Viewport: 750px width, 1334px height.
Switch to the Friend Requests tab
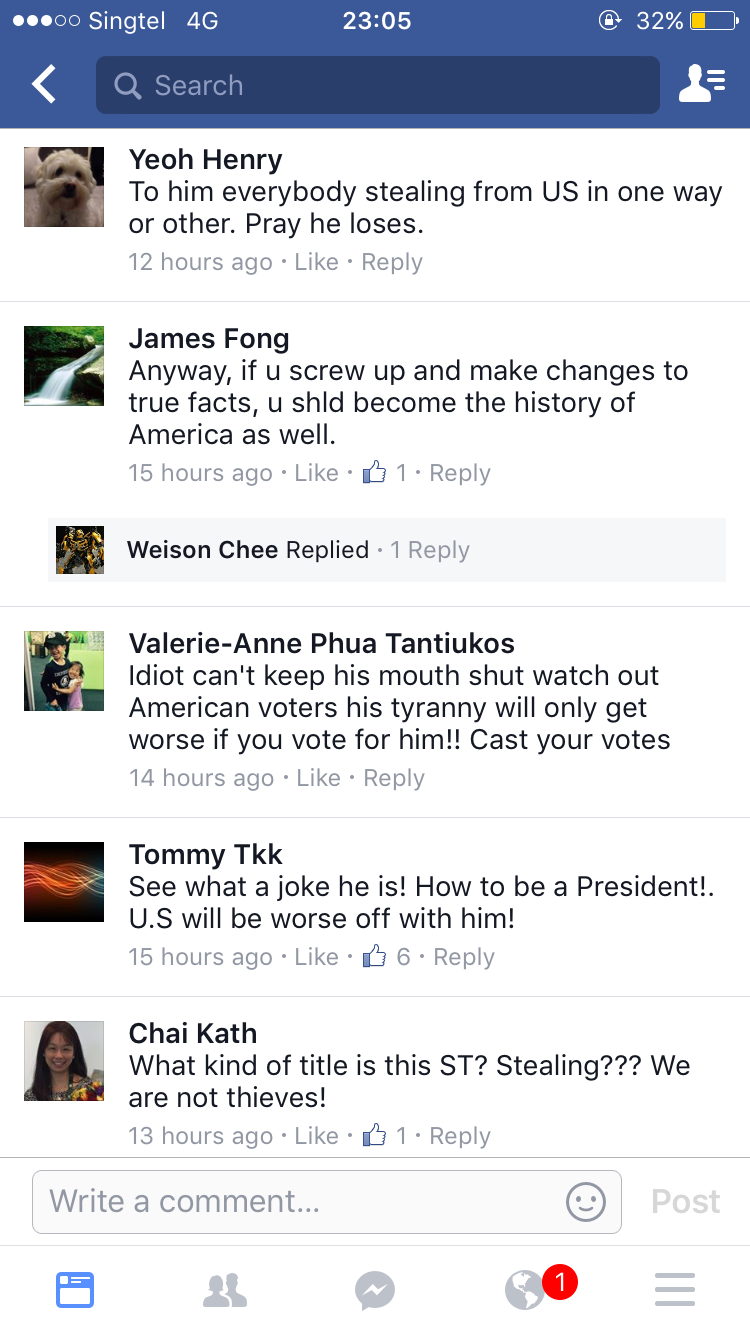225,1290
